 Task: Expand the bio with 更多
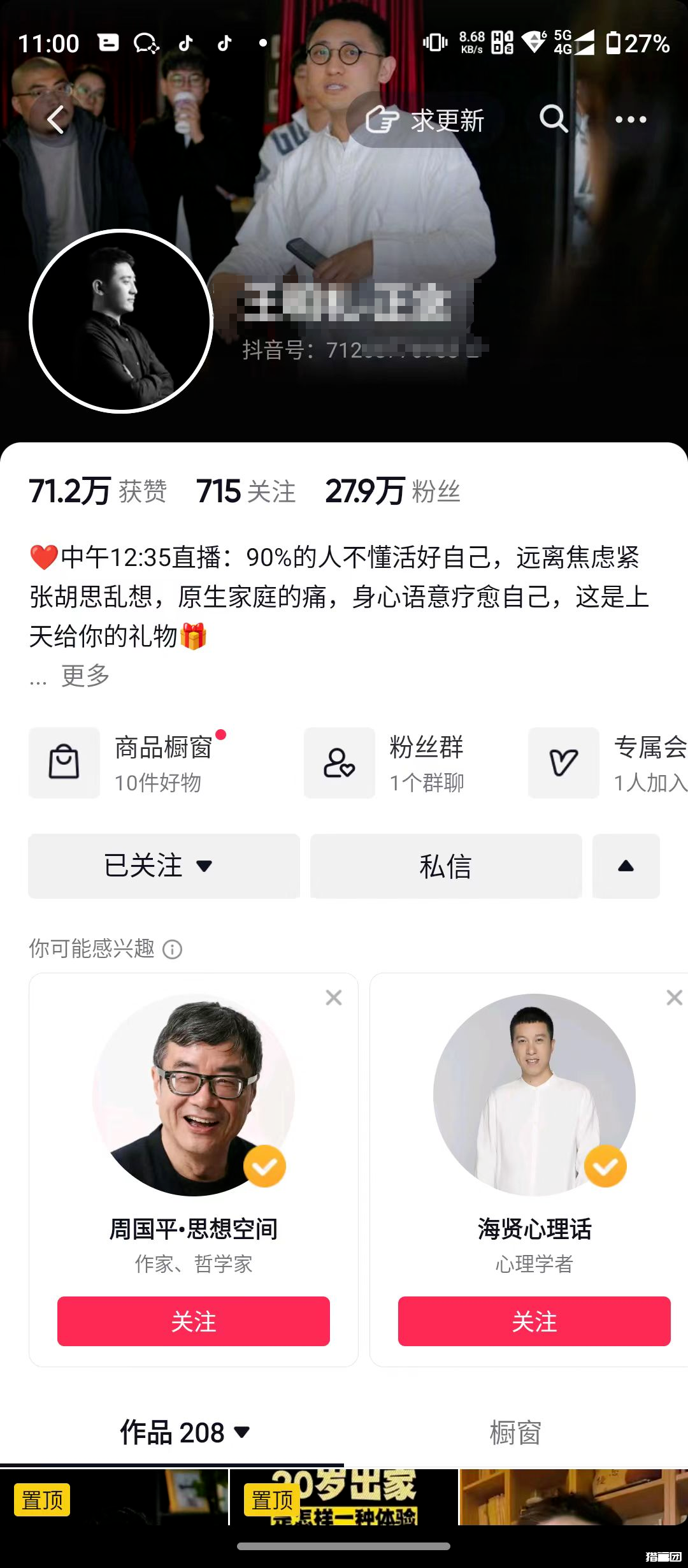coord(84,678)
